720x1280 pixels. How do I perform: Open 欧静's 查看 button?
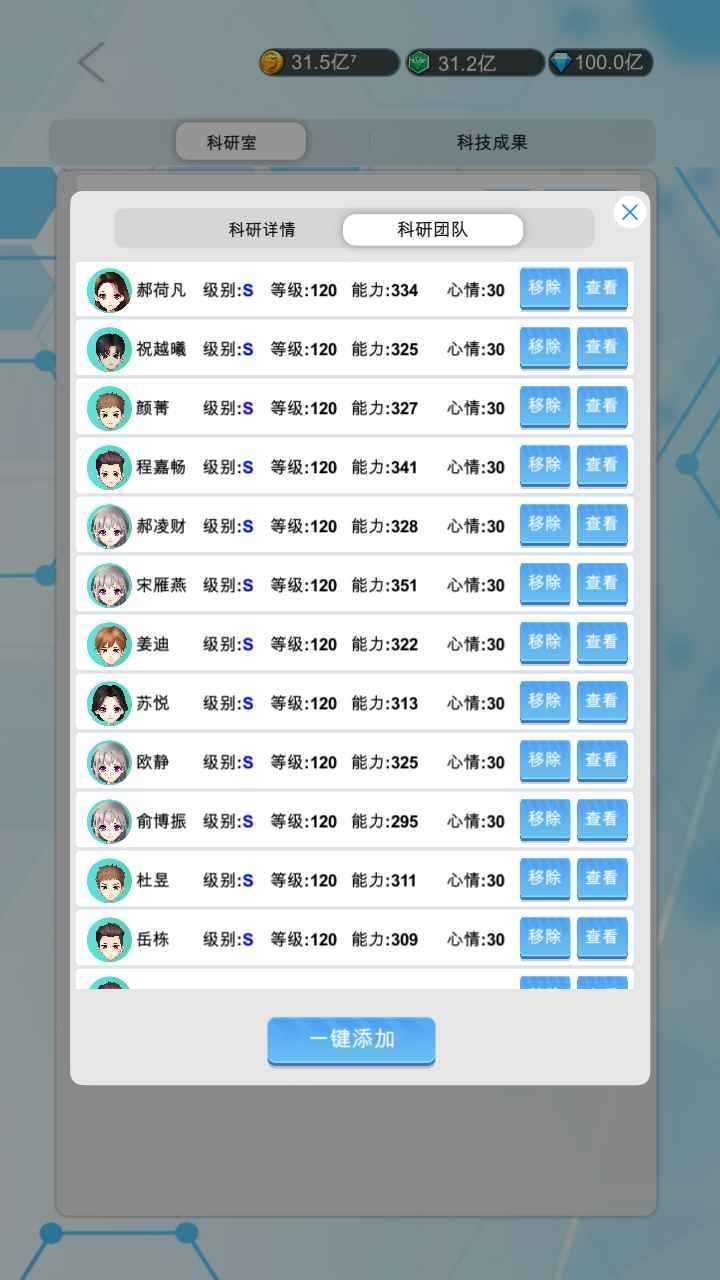[x=601, y=761]
